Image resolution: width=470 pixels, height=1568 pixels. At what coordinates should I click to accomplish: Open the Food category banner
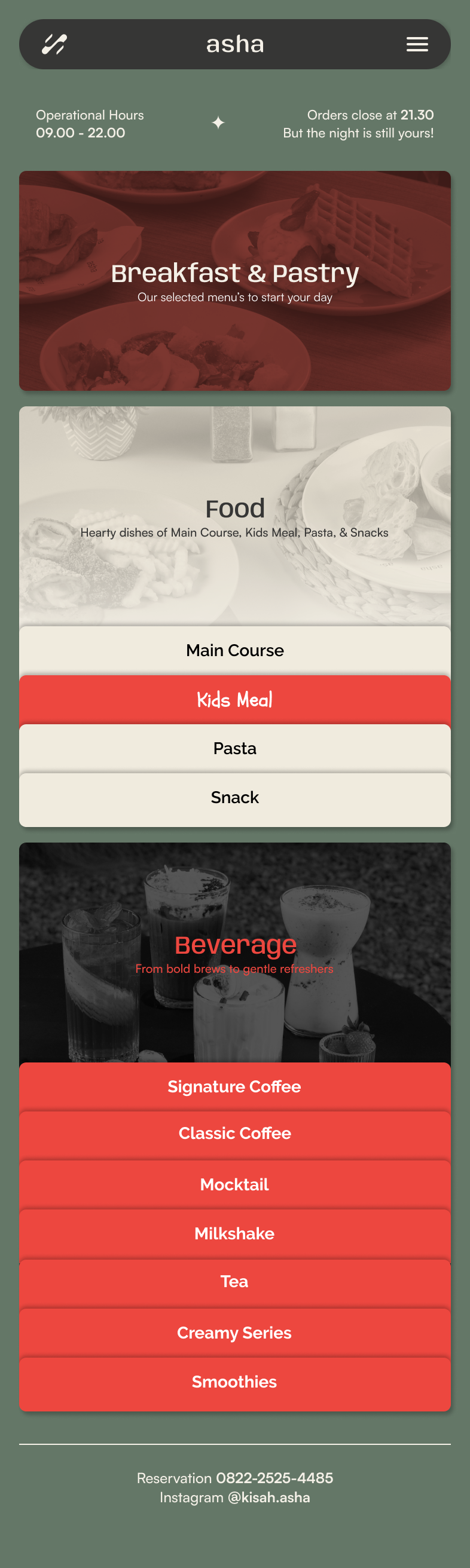click(x=235, y=516)
